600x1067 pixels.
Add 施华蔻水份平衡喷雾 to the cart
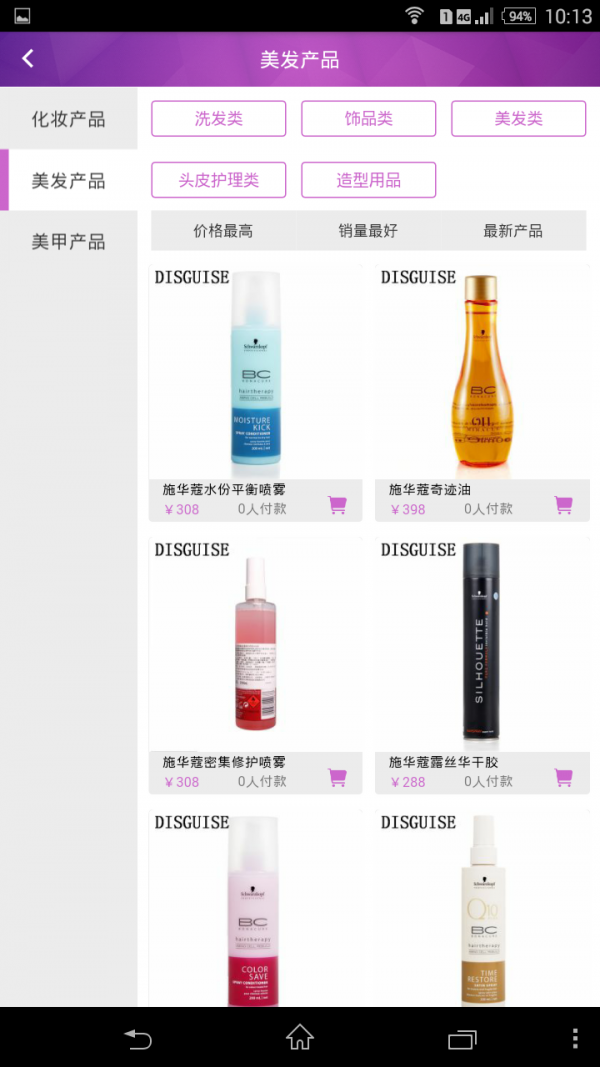[338, 506]
